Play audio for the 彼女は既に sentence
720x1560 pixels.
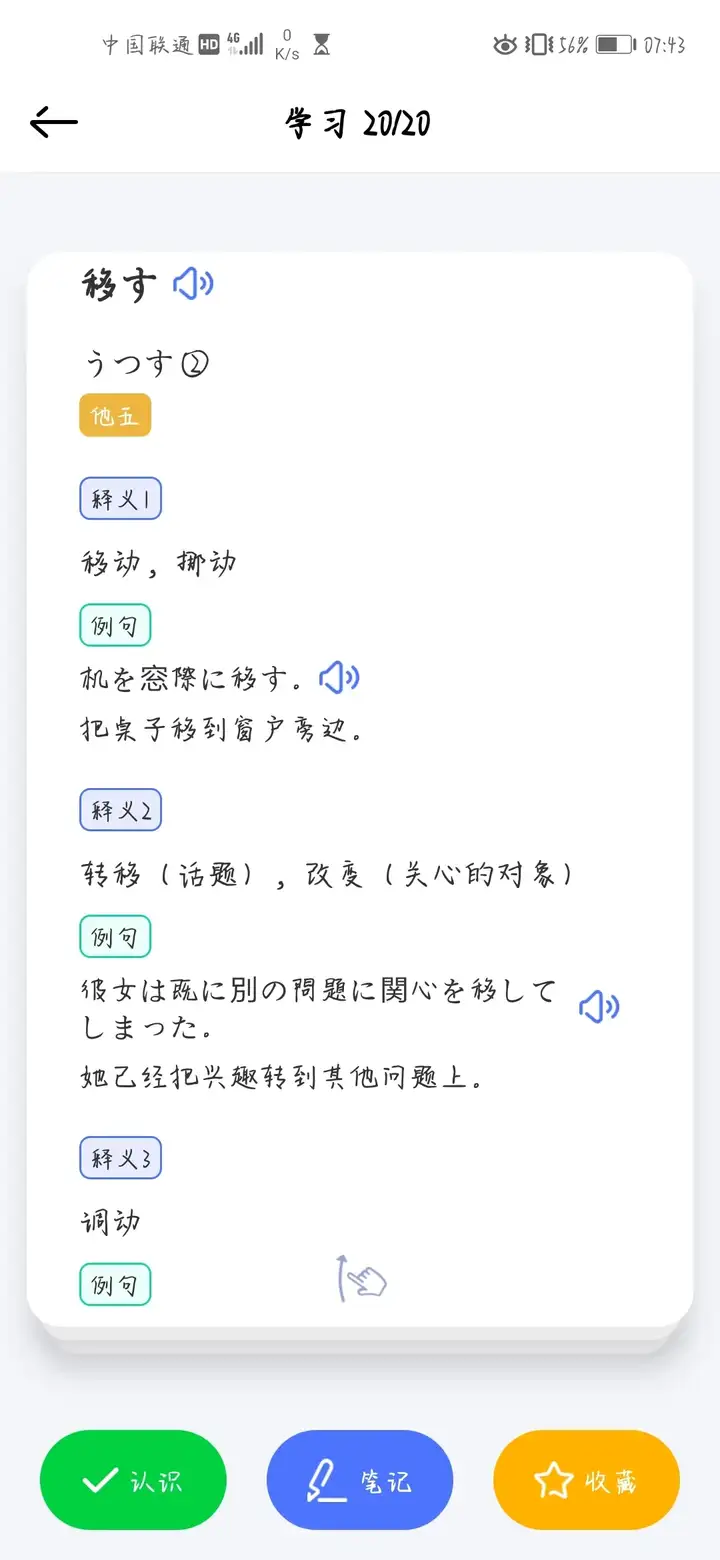[599, 1007]
